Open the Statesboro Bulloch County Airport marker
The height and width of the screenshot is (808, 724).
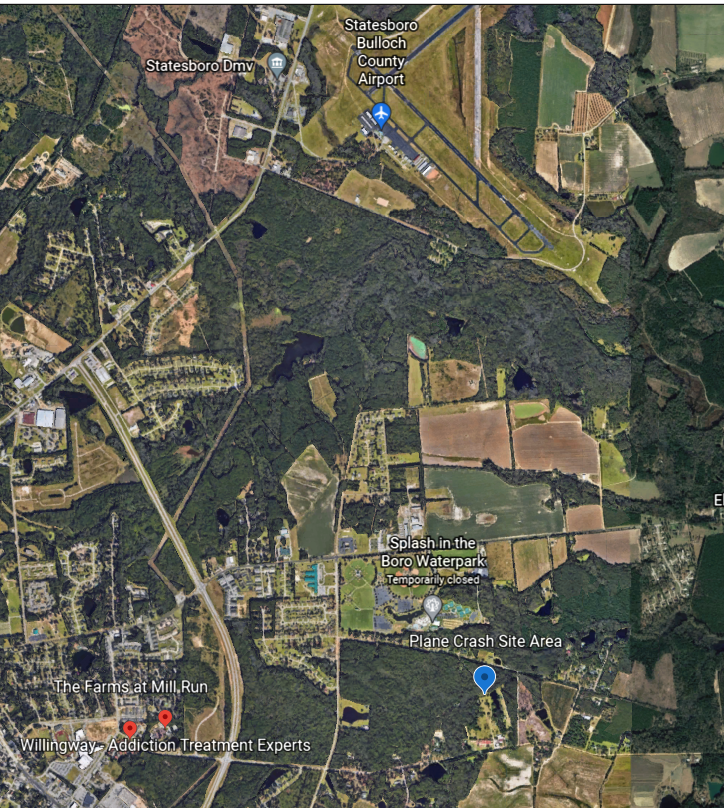(x=380, y=114)
